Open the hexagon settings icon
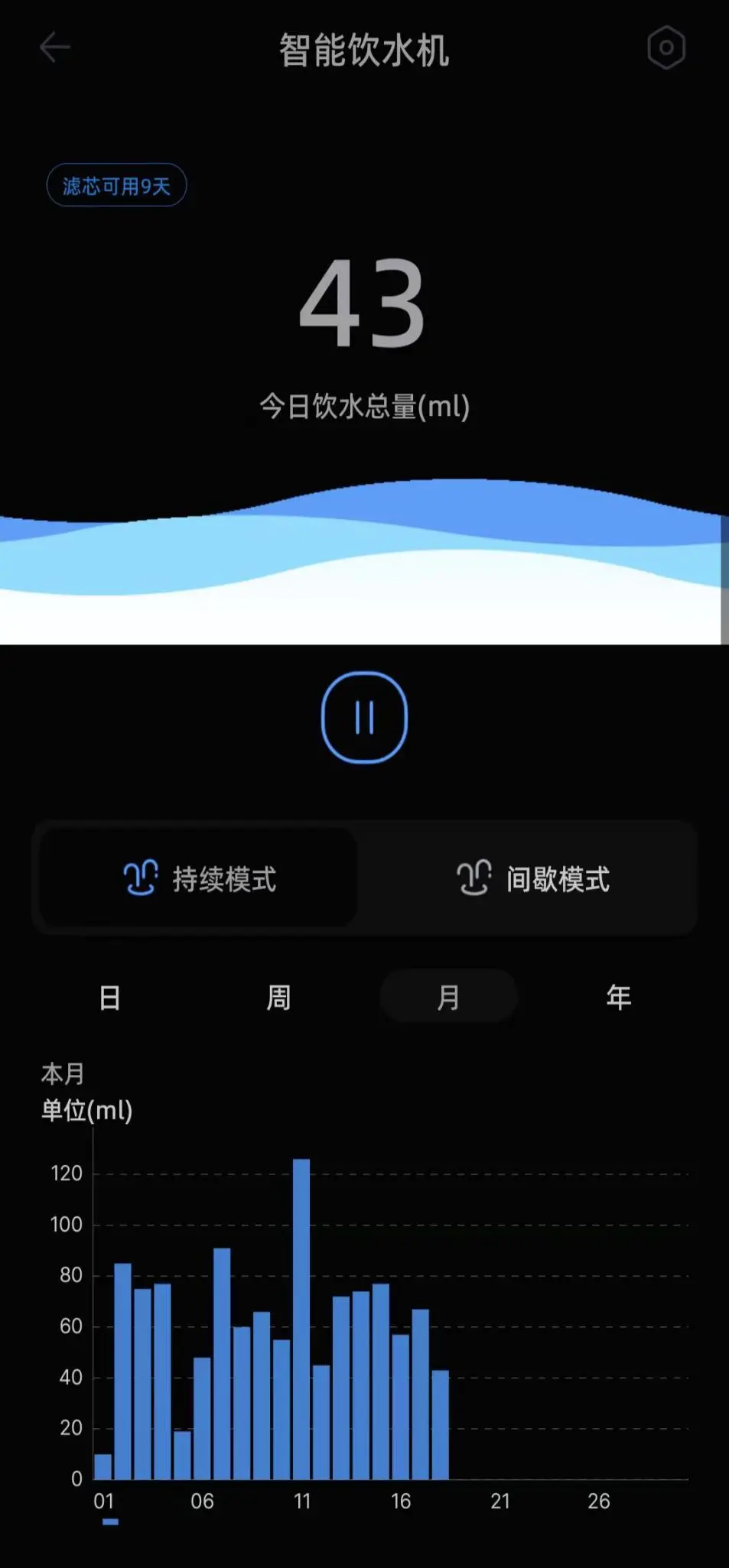This screenshot has height=1568, width=729. click(x=666, y=48)
